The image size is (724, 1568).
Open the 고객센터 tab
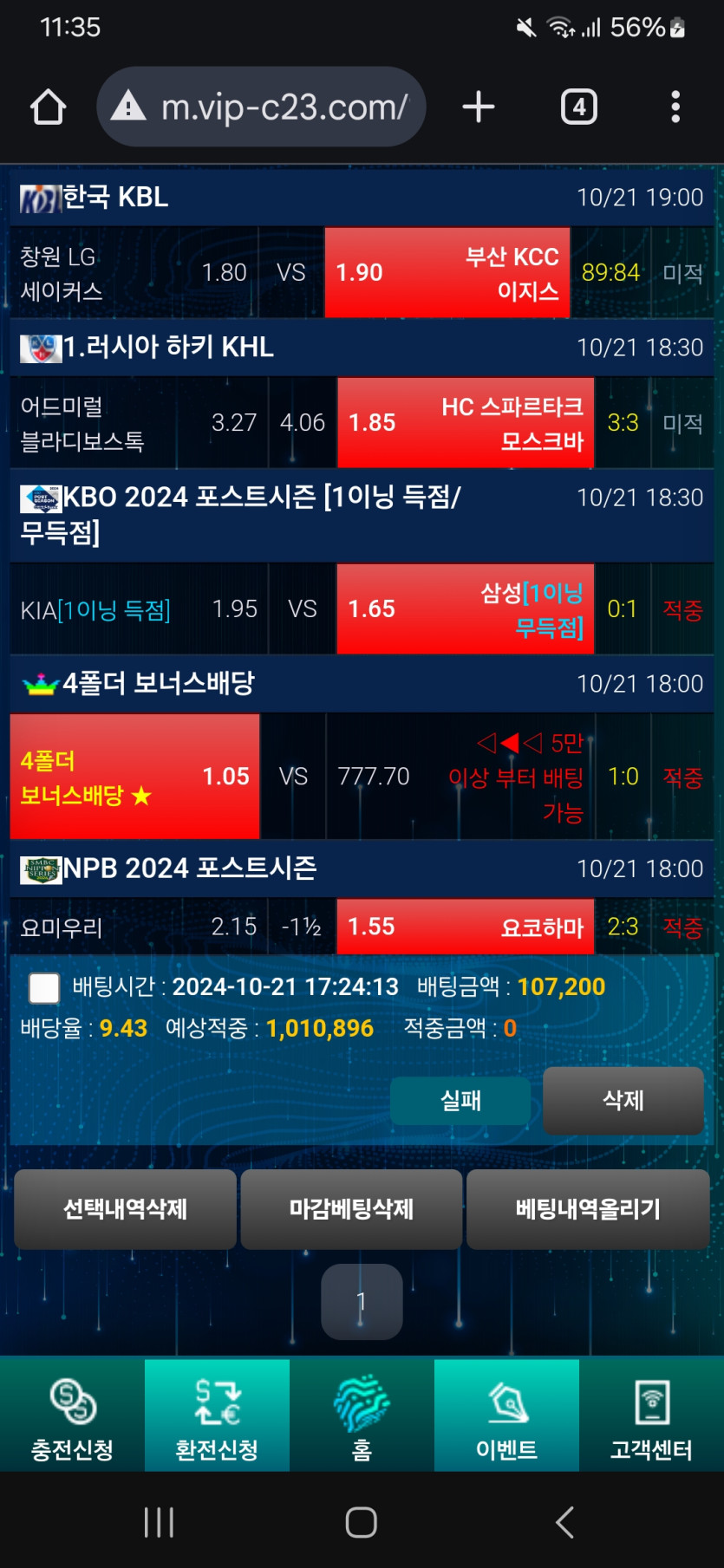[x=651, y=1415]
